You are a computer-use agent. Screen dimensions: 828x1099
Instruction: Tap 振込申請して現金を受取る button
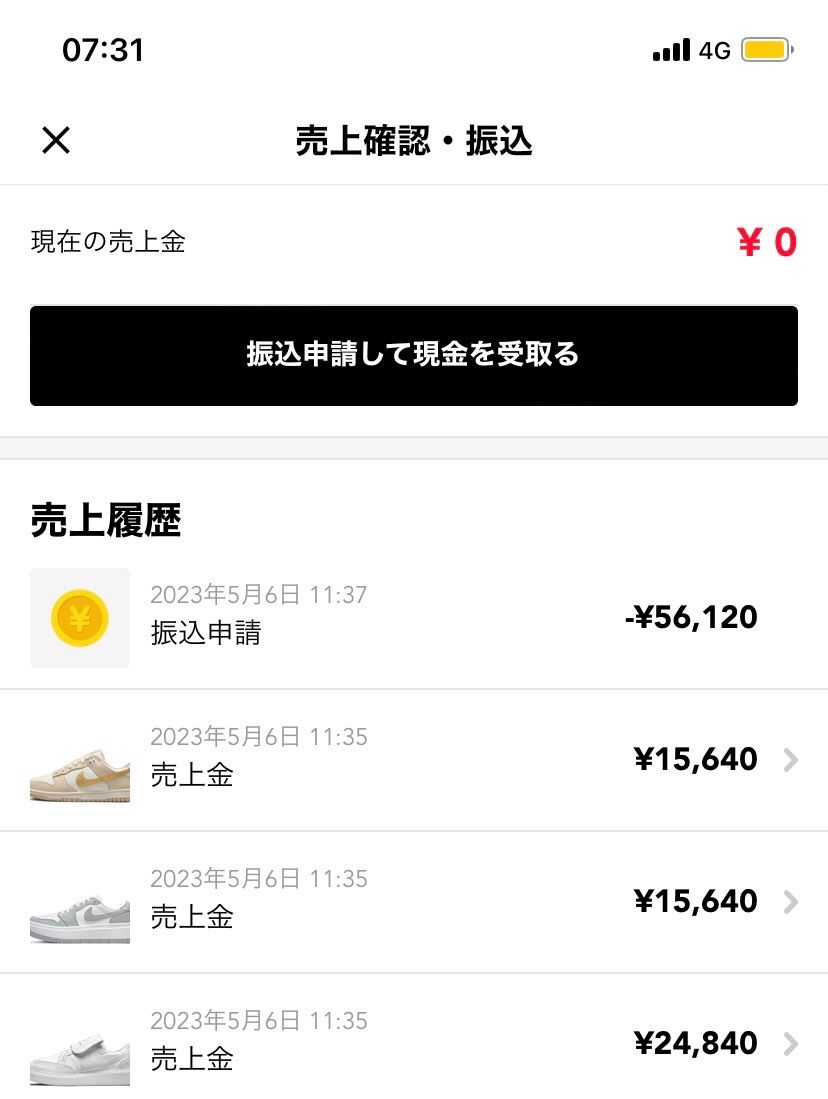[x=413, y=355]
